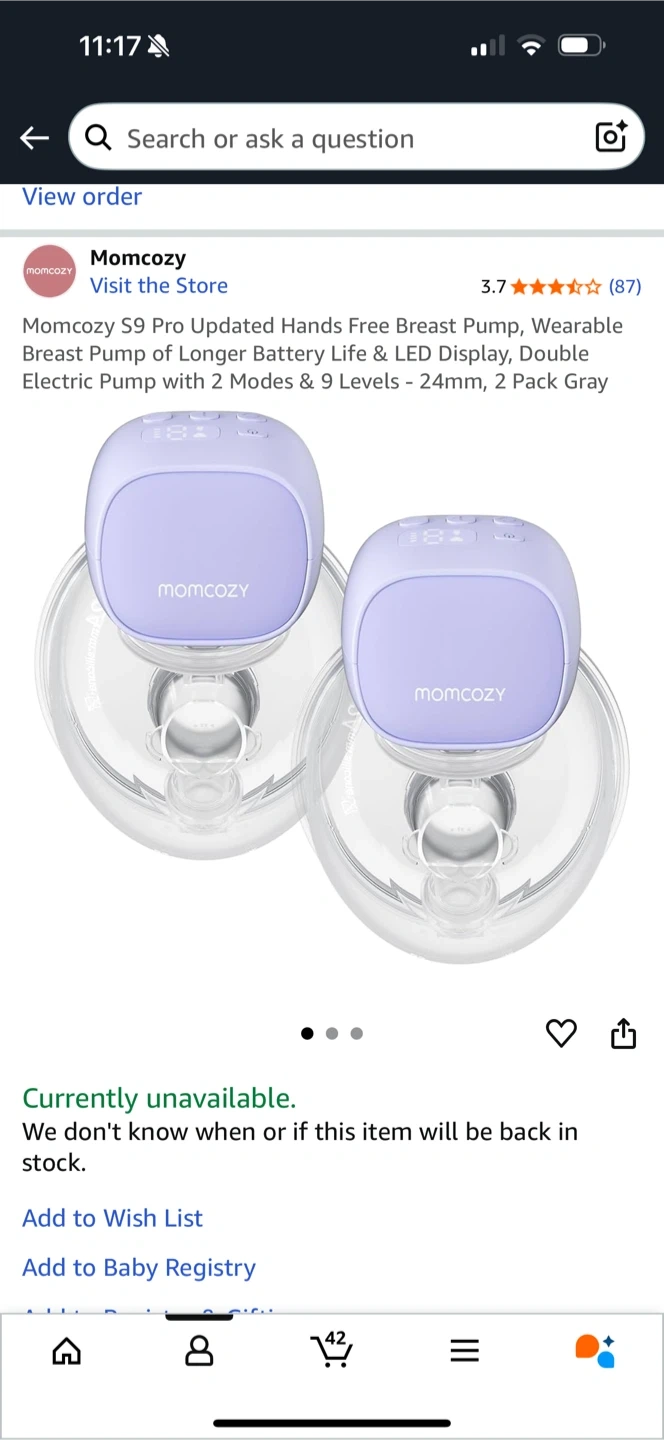Image resolution: width=664 pixels, height=1440 pixels.
Task: Open the breast pump product image
Action: pos(332,689)
